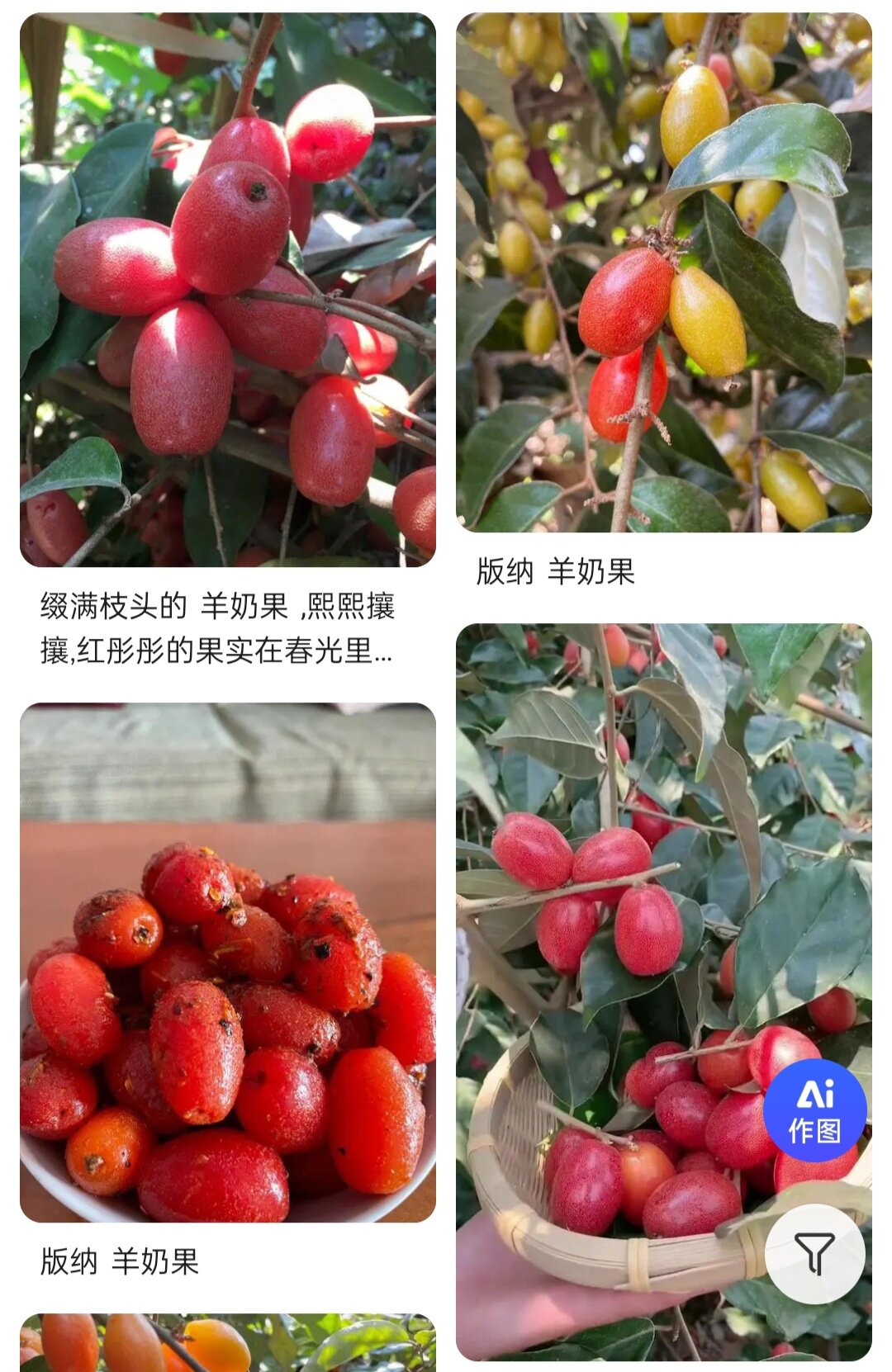Open the seasoned 版纳 羊奶果 bowl post
Image resolution: width=892 pixels, height=1372 pixels.
pos(227,962)
